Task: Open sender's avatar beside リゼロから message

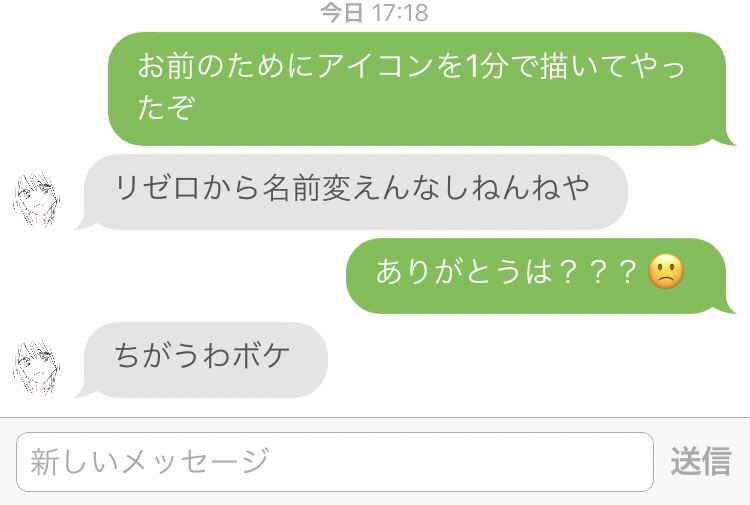Action: click(37, 199)
